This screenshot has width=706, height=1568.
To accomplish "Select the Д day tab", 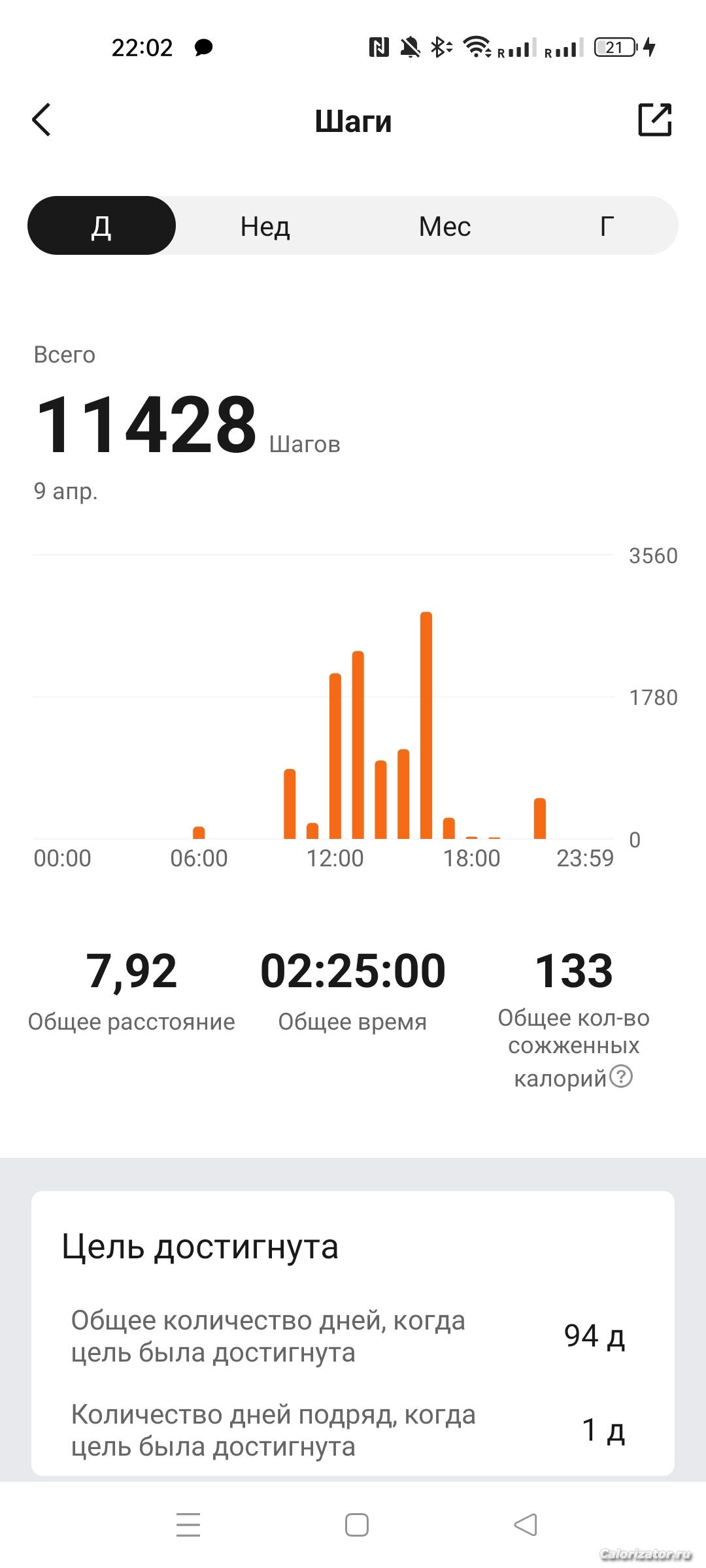I will coord(101,226).
